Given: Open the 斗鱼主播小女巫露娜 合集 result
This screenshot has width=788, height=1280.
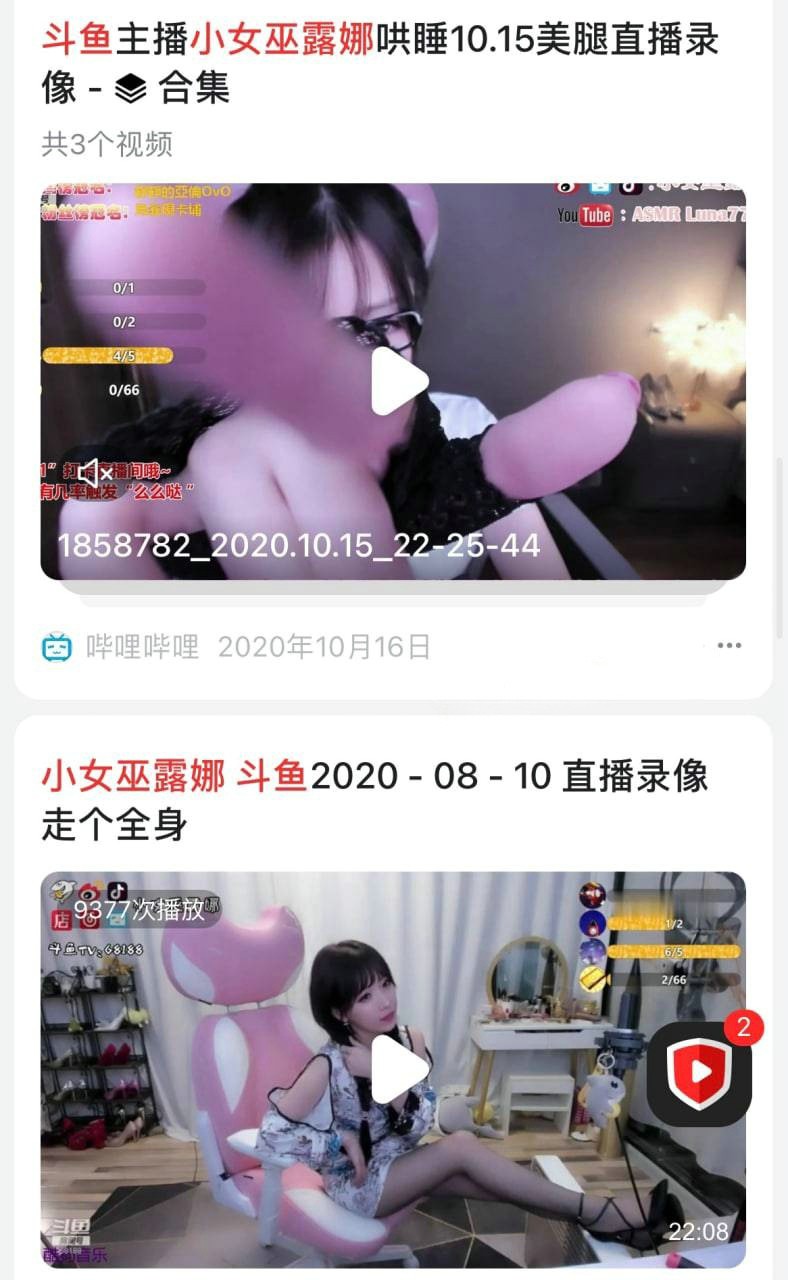Looking at the screenshot, I should [x=380, y=63].
